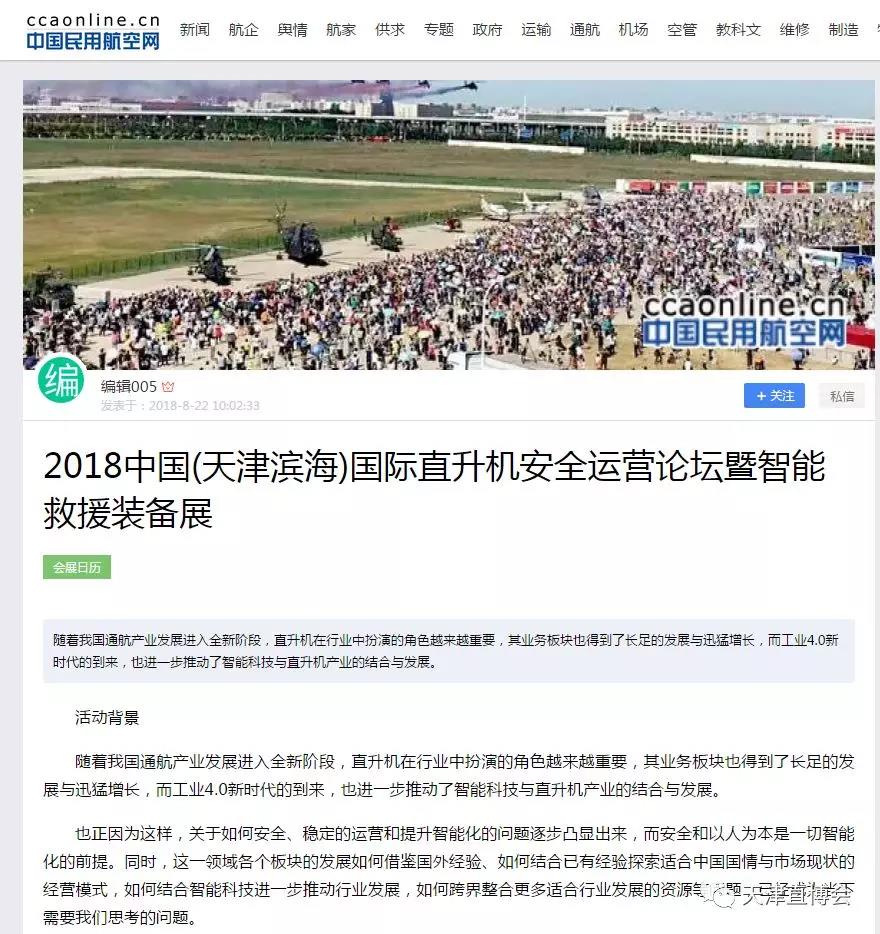880x934 pixels.
Task: Open the 通航 section
Action: (585, 30)
